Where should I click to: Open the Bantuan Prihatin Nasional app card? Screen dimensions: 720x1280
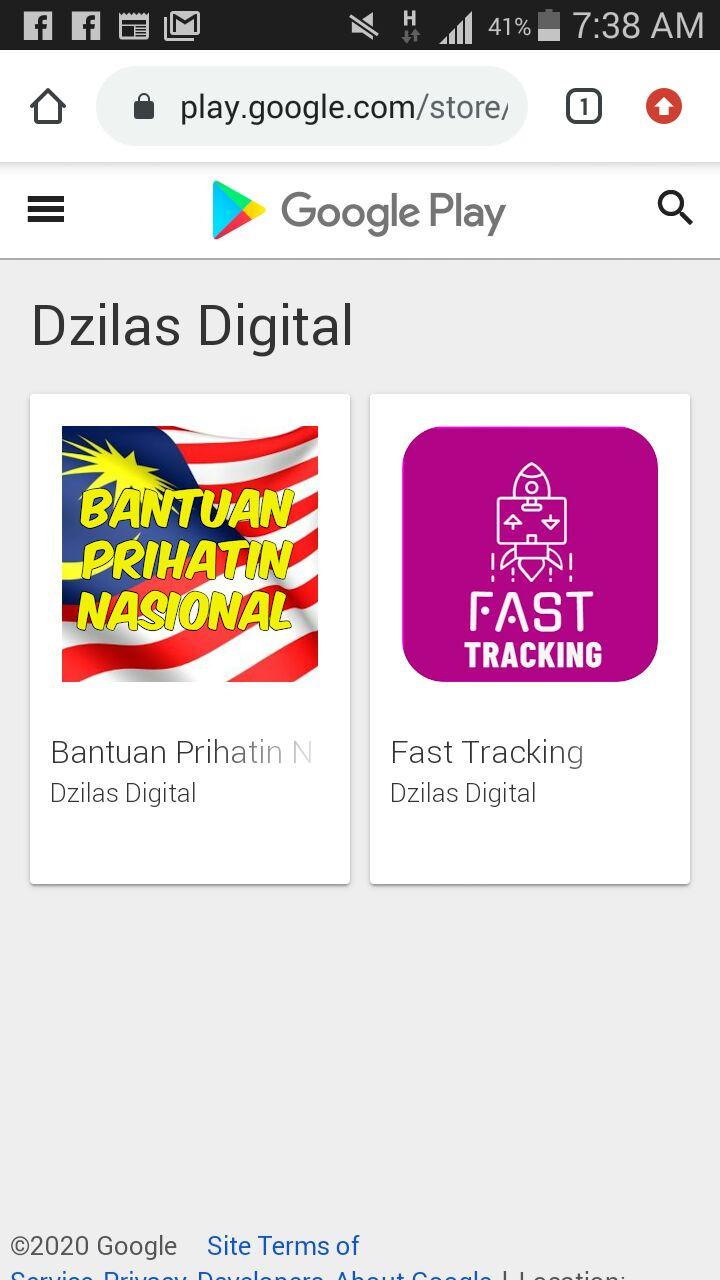click(x=190, y=639)
